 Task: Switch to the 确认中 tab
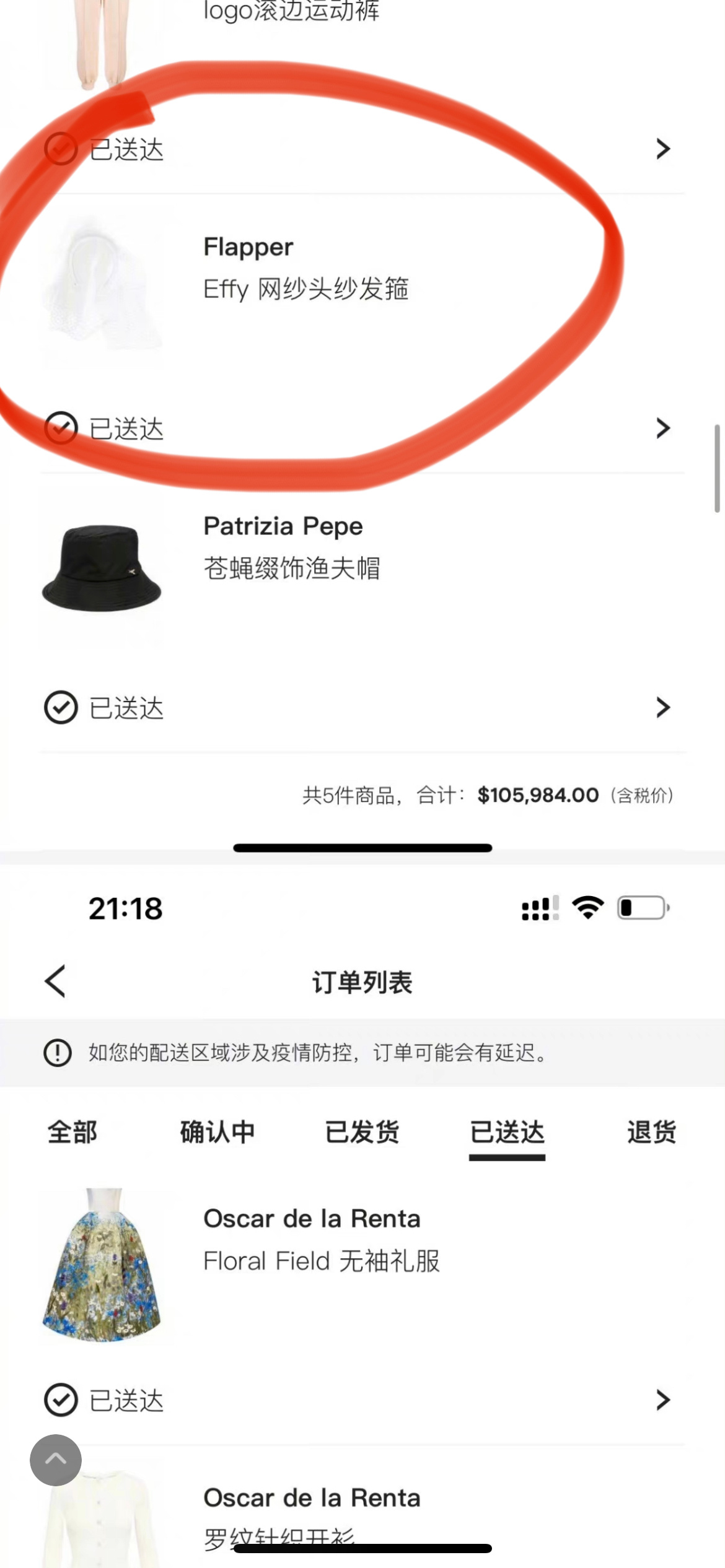click(217, 1132)
